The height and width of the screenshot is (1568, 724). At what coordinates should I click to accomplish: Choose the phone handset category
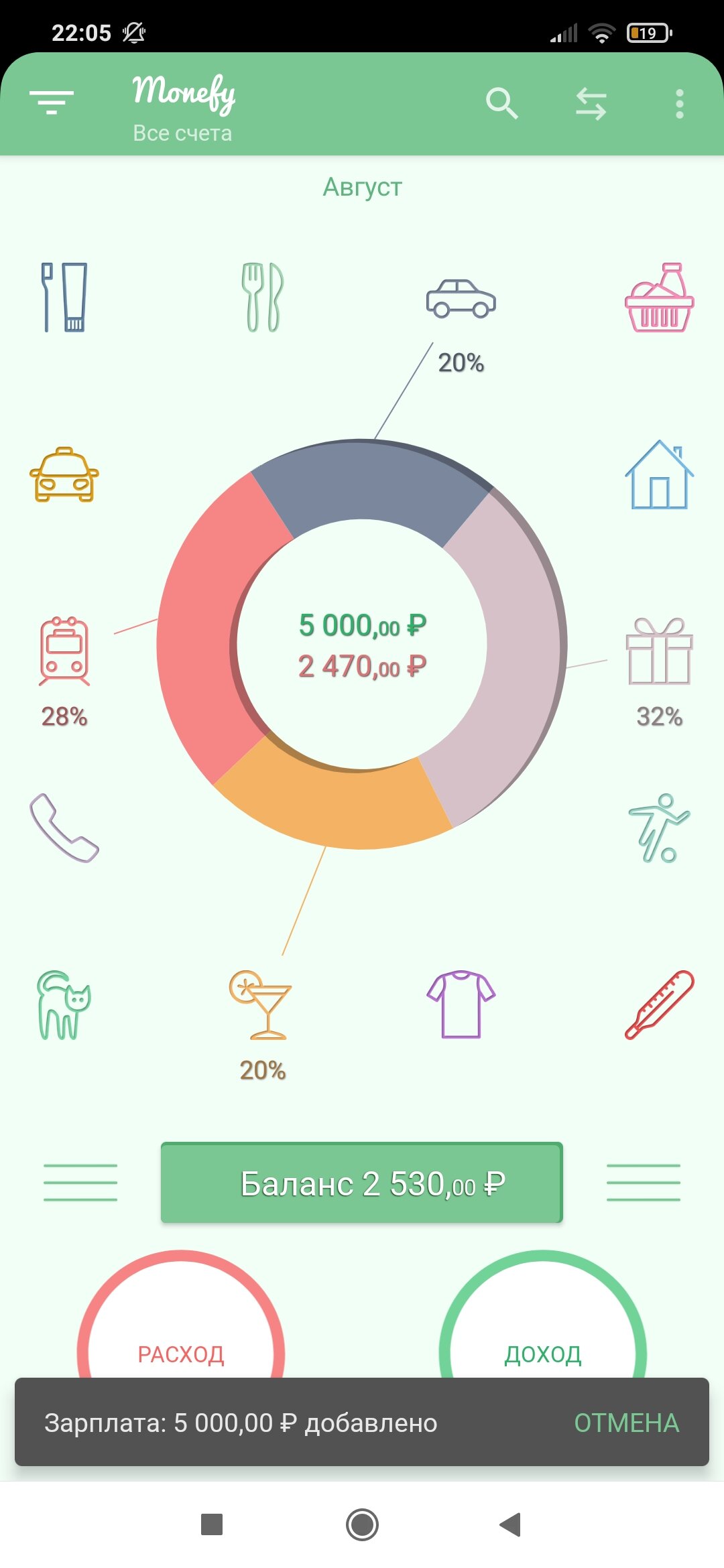[x=64, y=828]
